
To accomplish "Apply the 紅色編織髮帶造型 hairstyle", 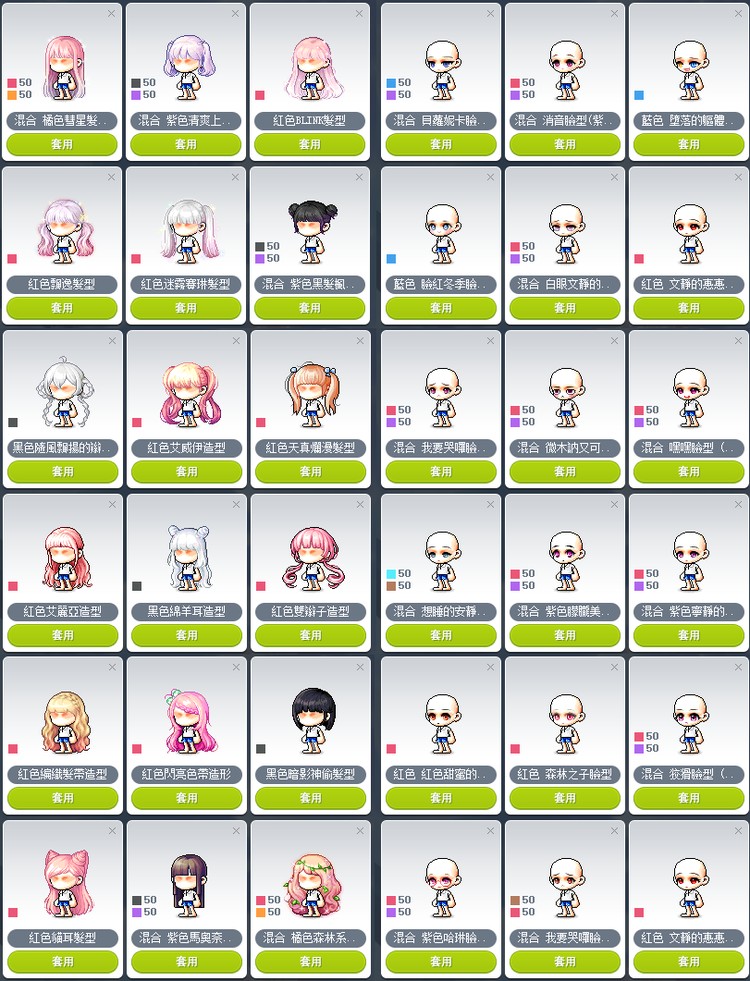I will pyautogui.click(x=62, y=798).
